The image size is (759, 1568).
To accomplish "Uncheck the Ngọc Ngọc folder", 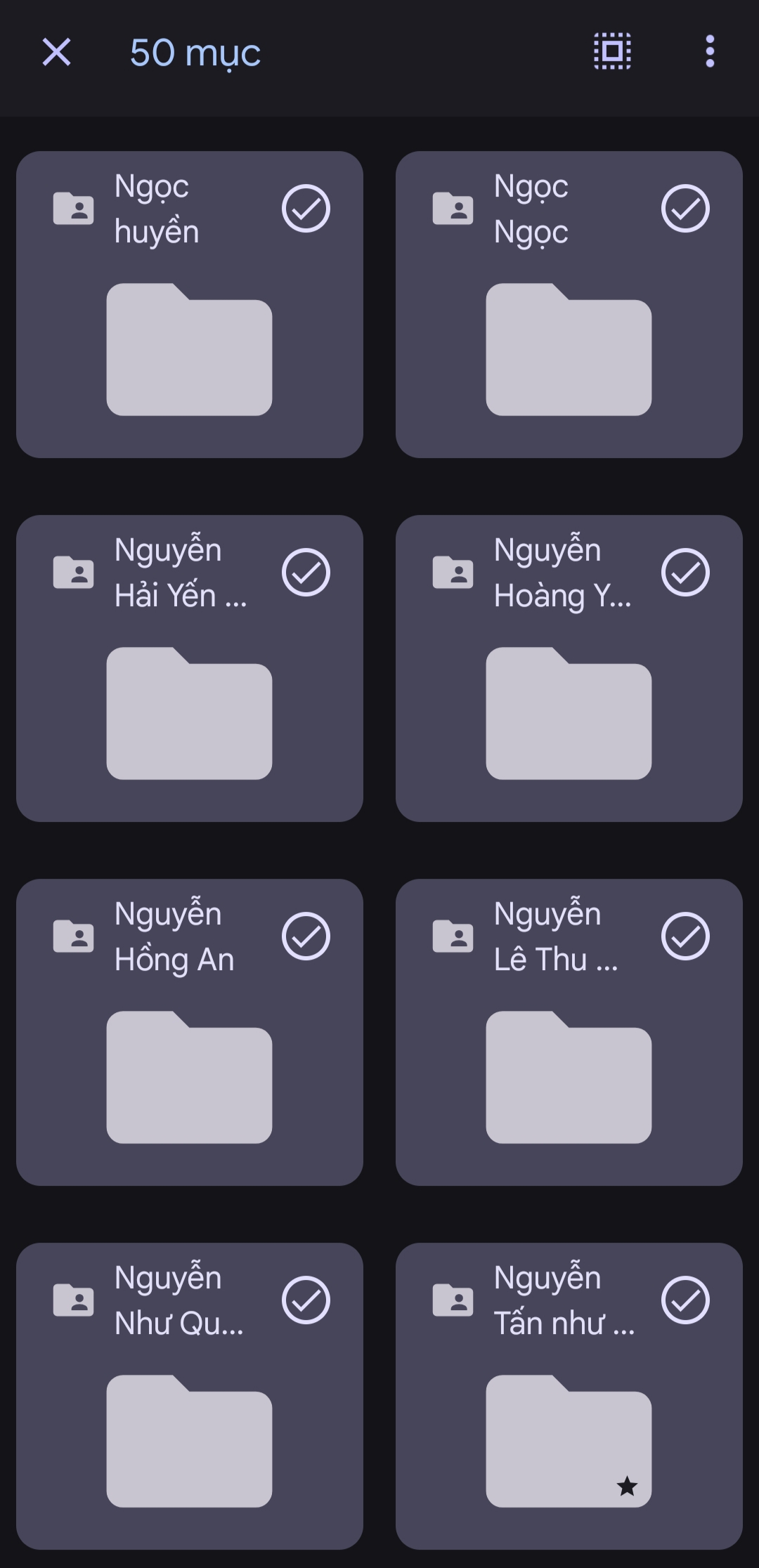I will [685, 209].
